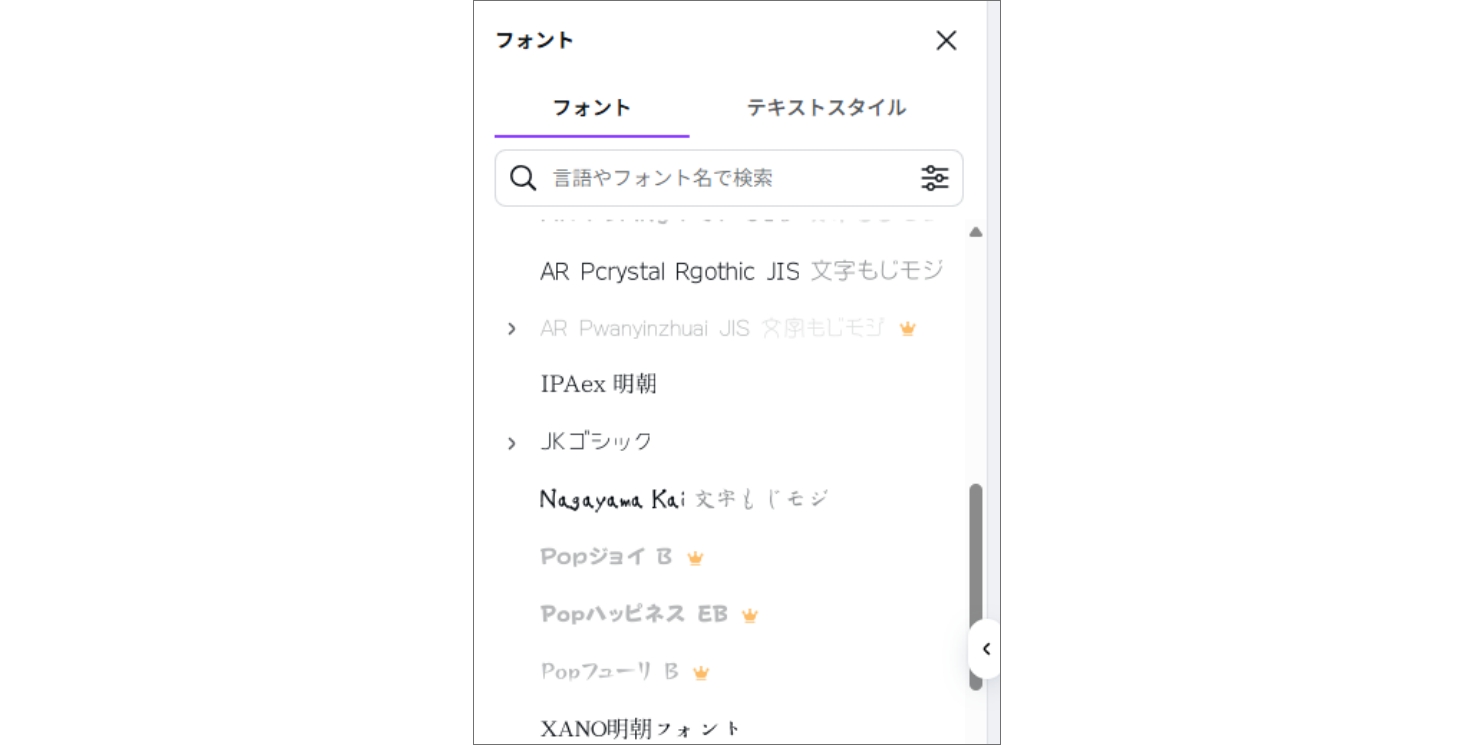Expand the AR Pwanyinzhuai JIS font variants
The width and height of the screenshot is (1473, 745).
(512, 329)
